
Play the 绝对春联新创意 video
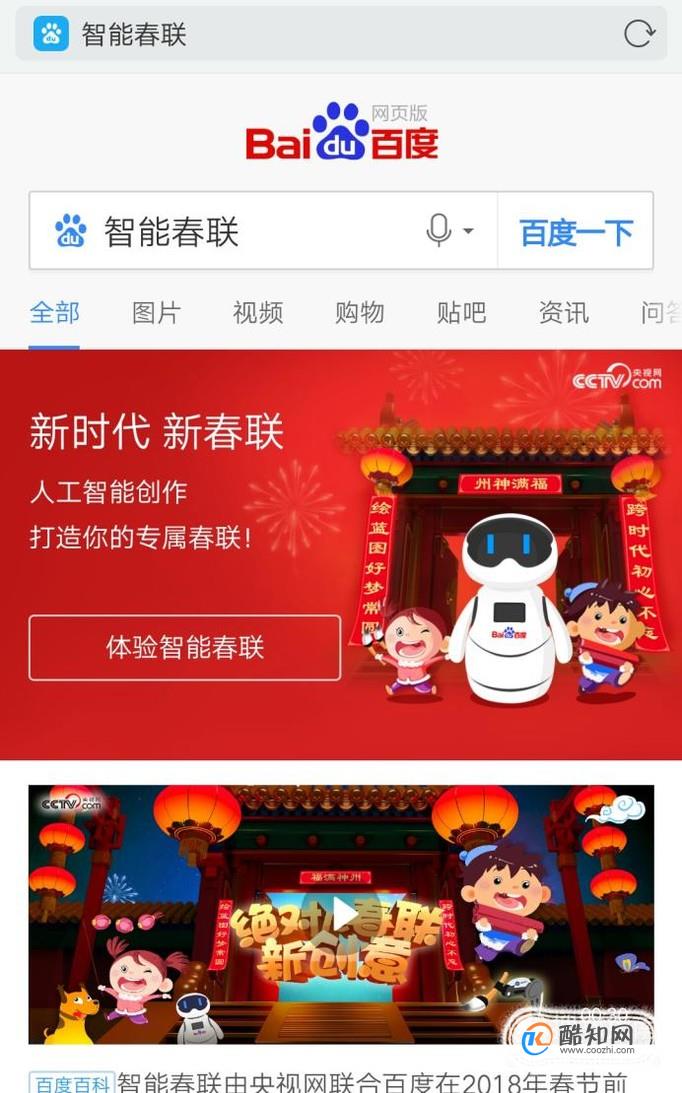point(342,914)
